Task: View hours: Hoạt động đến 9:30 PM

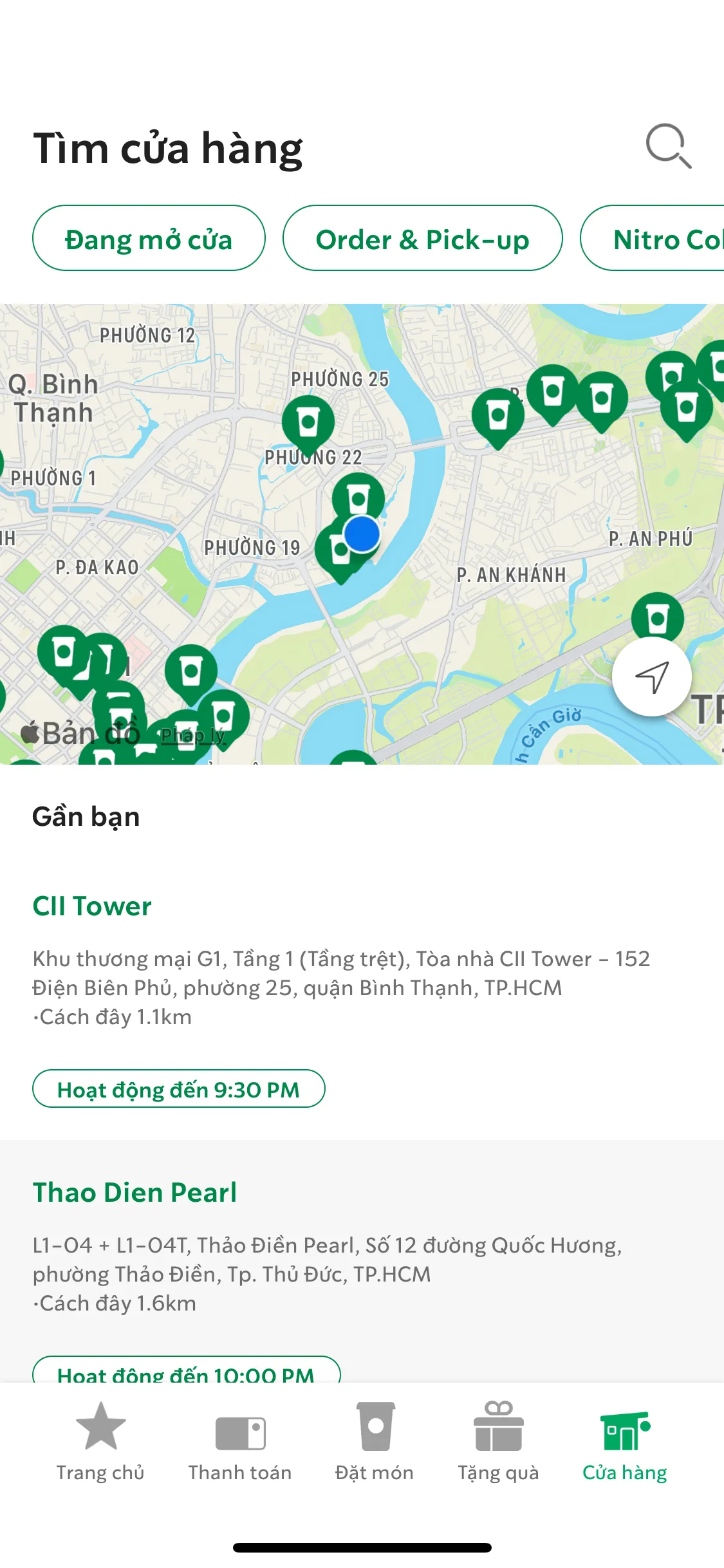Action: point(179,1089)
